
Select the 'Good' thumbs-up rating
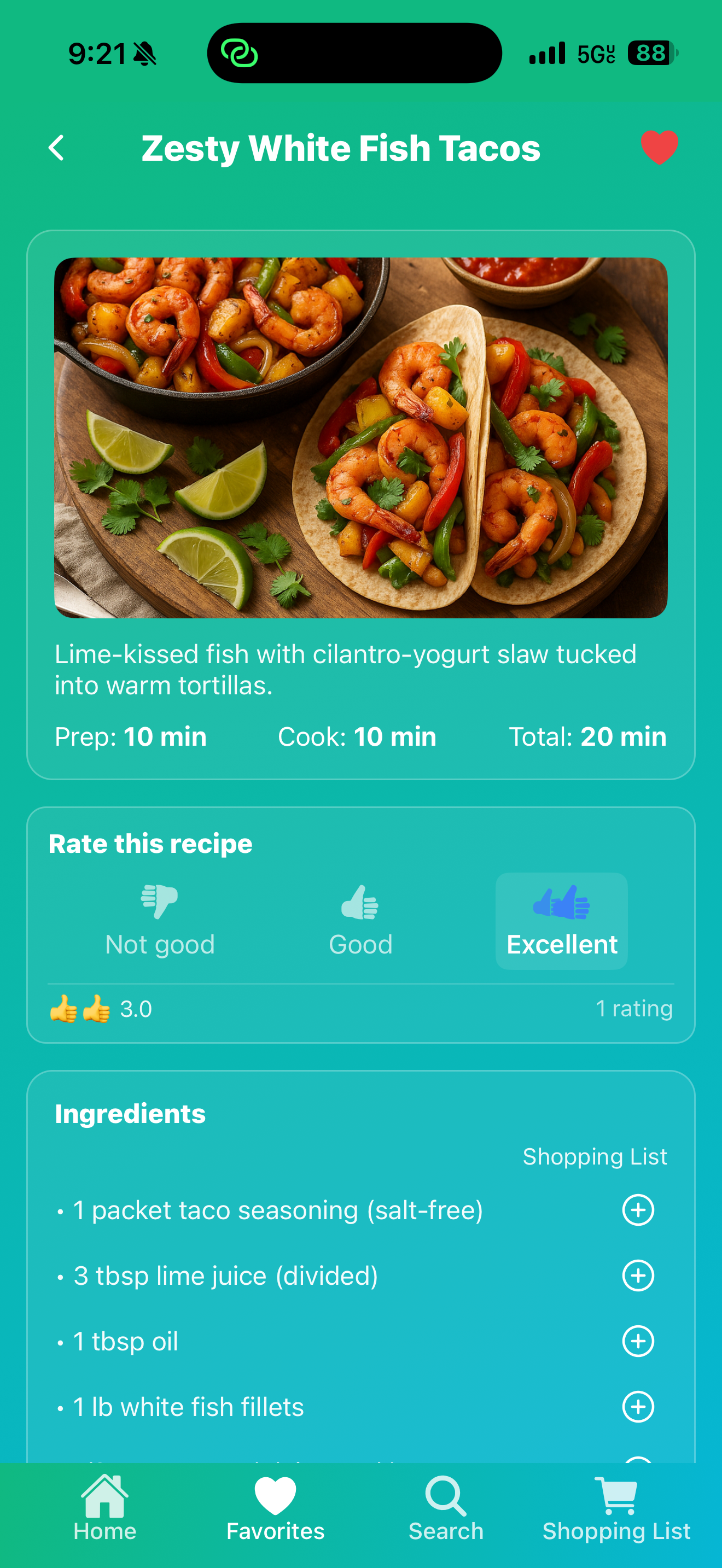coord(361,919)
